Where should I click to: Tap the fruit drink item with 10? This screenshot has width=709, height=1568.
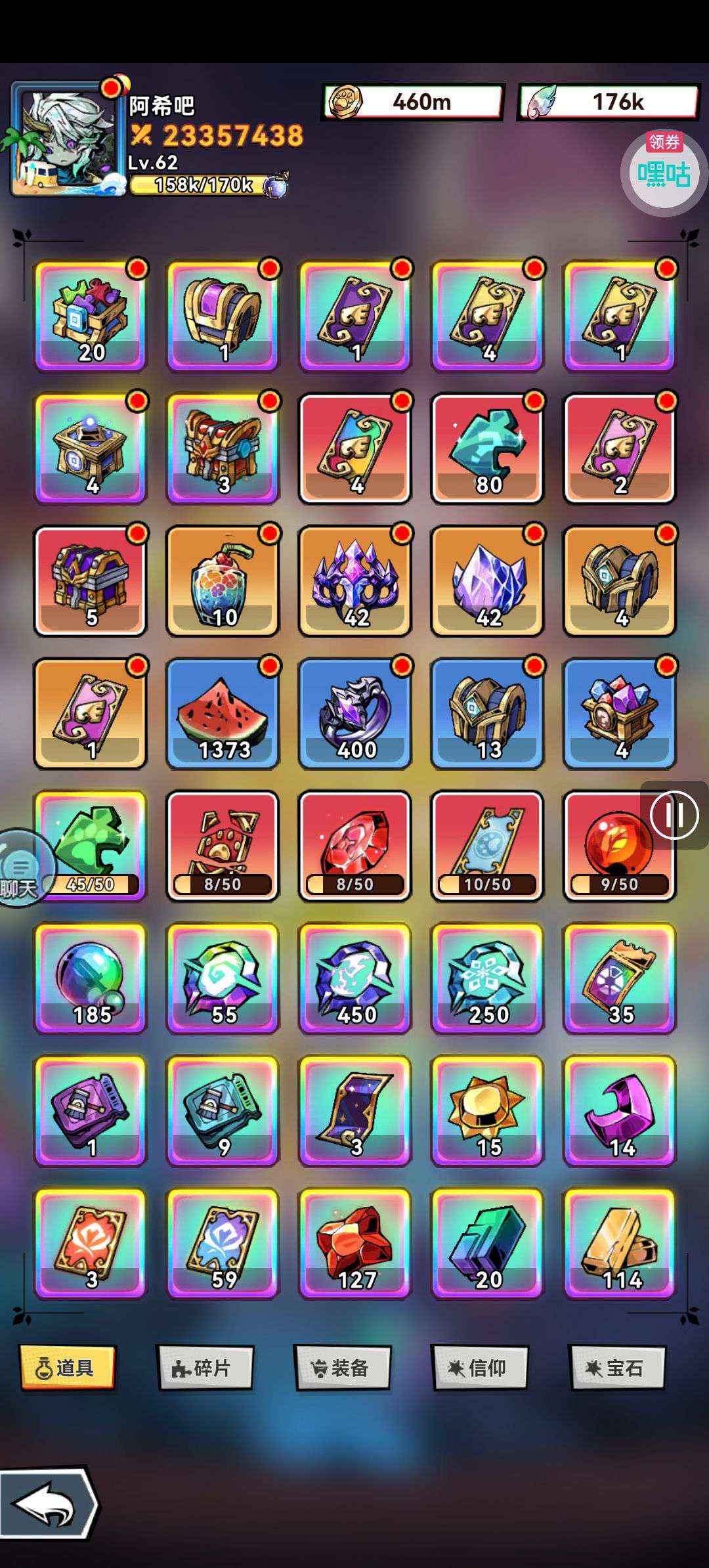(x=223, y=580)
